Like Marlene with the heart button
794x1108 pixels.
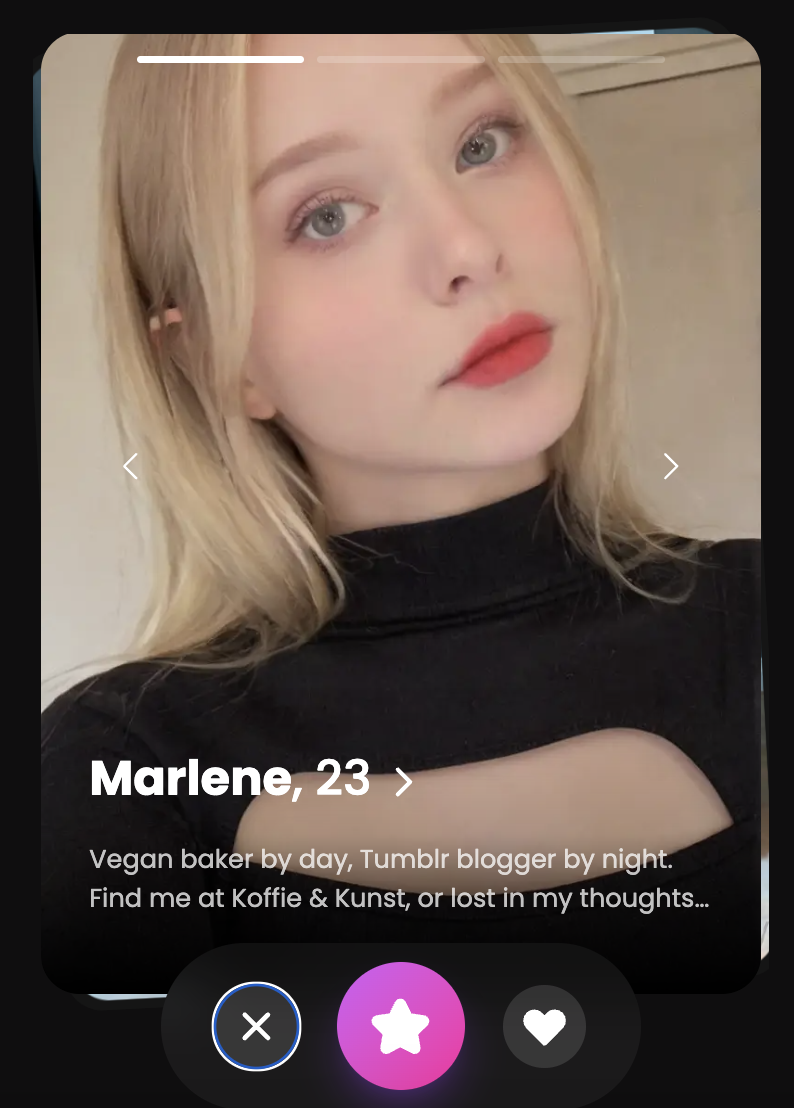(544, 1027)
